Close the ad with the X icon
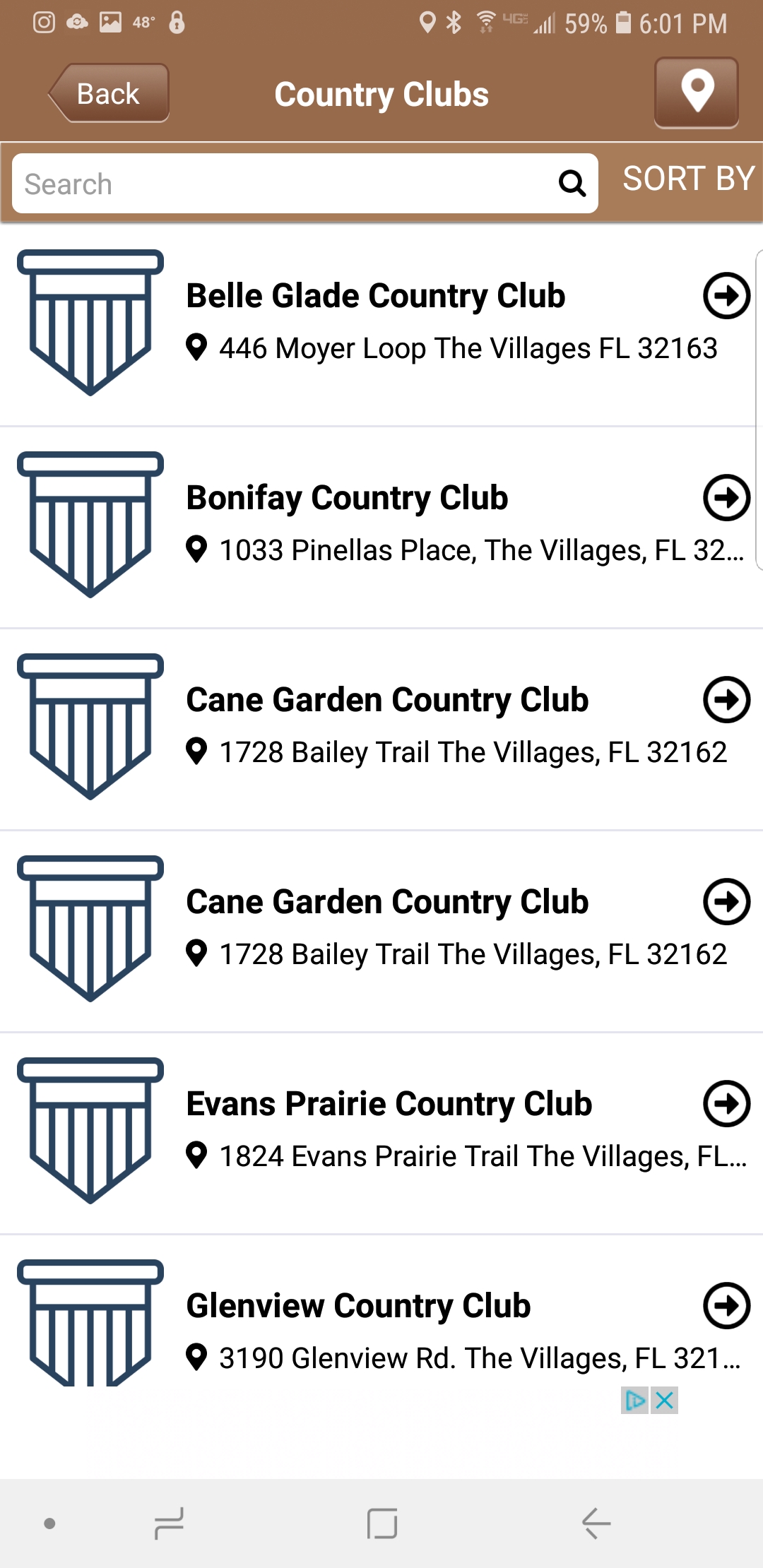763x1568 pixels. tap(664, 1400)
